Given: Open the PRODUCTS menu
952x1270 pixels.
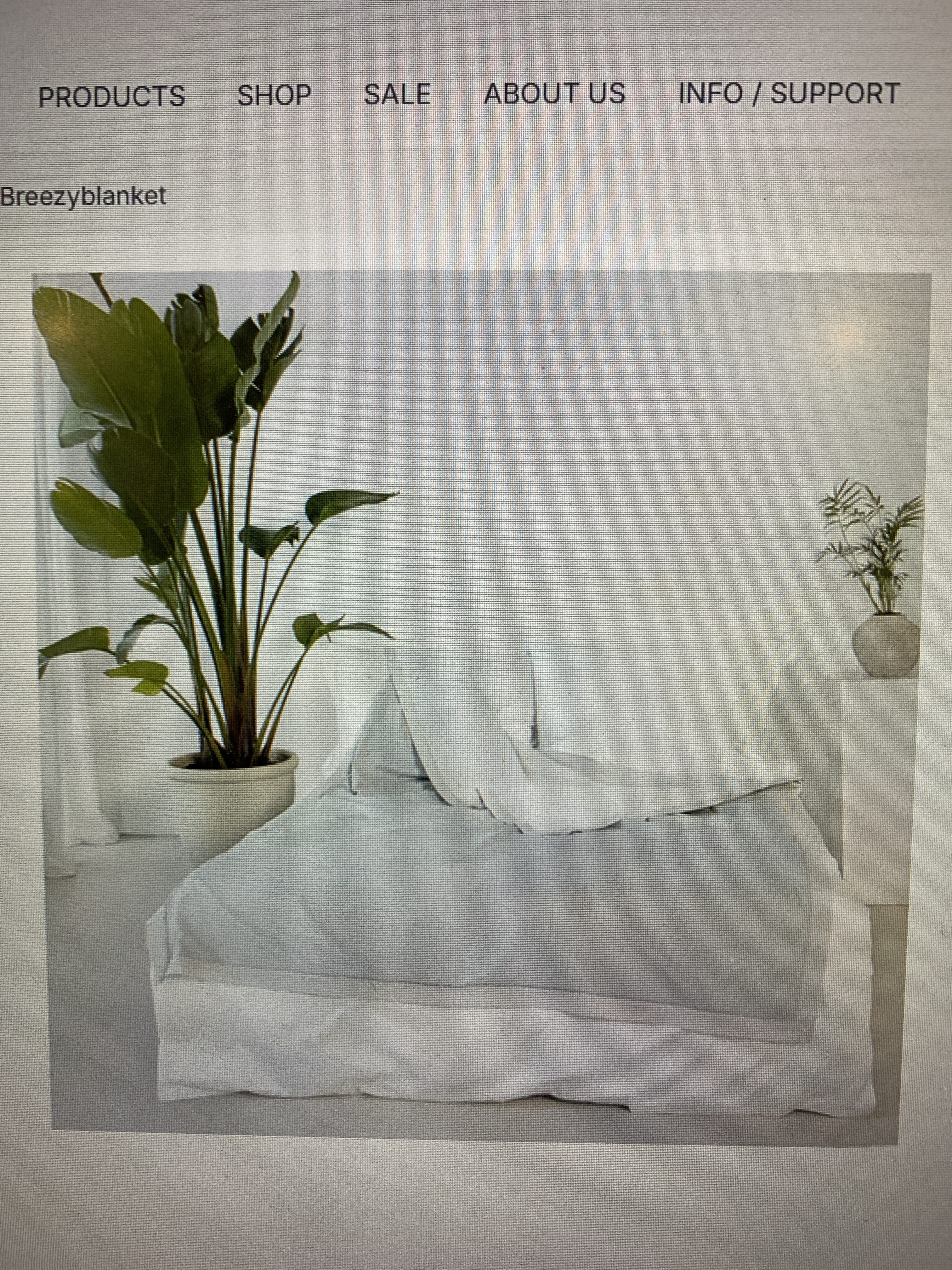Looking at the screenshot, I should tap(112, 95).
